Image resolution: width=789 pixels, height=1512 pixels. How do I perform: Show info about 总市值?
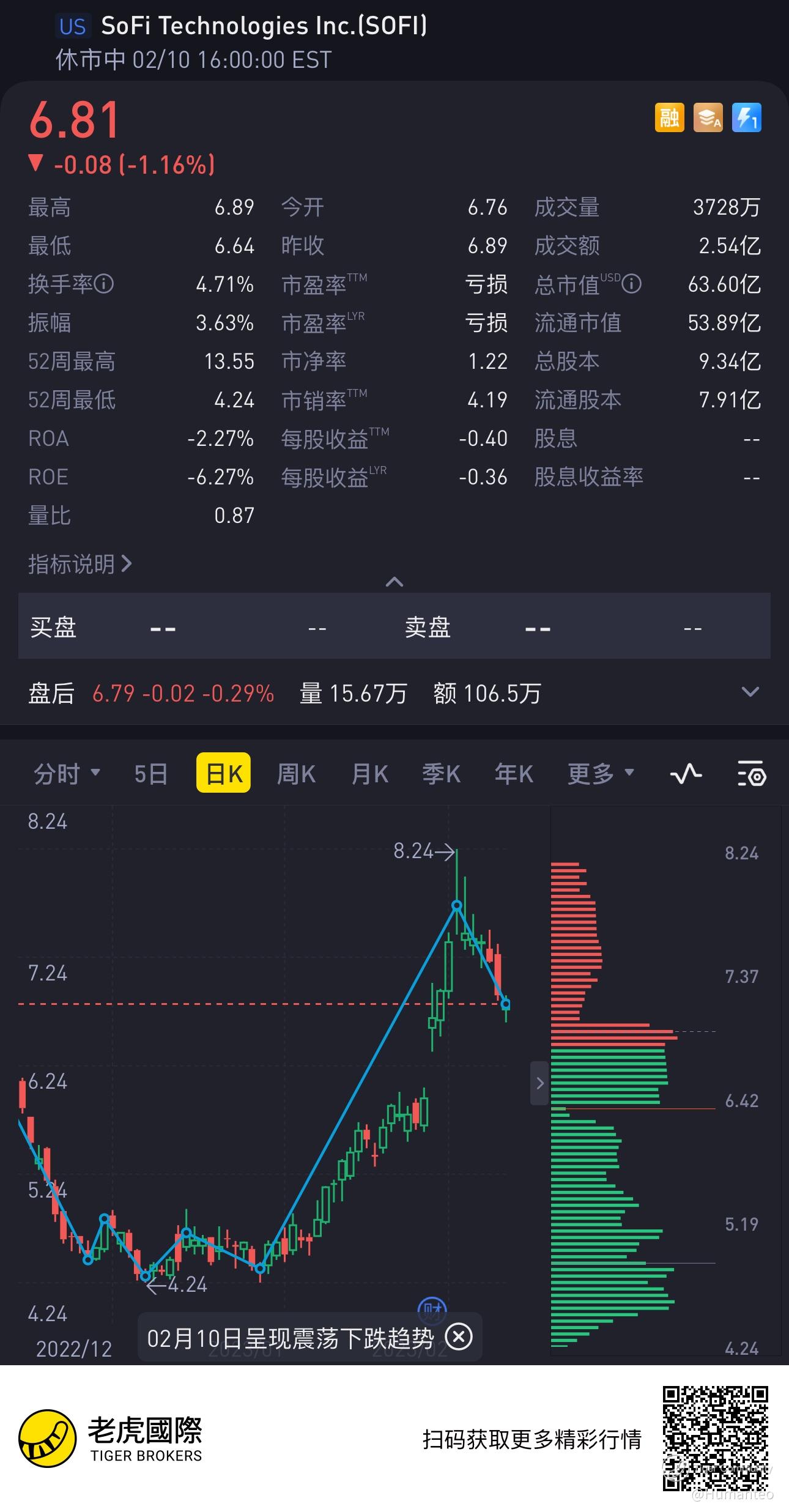click(x=632, y=284)
